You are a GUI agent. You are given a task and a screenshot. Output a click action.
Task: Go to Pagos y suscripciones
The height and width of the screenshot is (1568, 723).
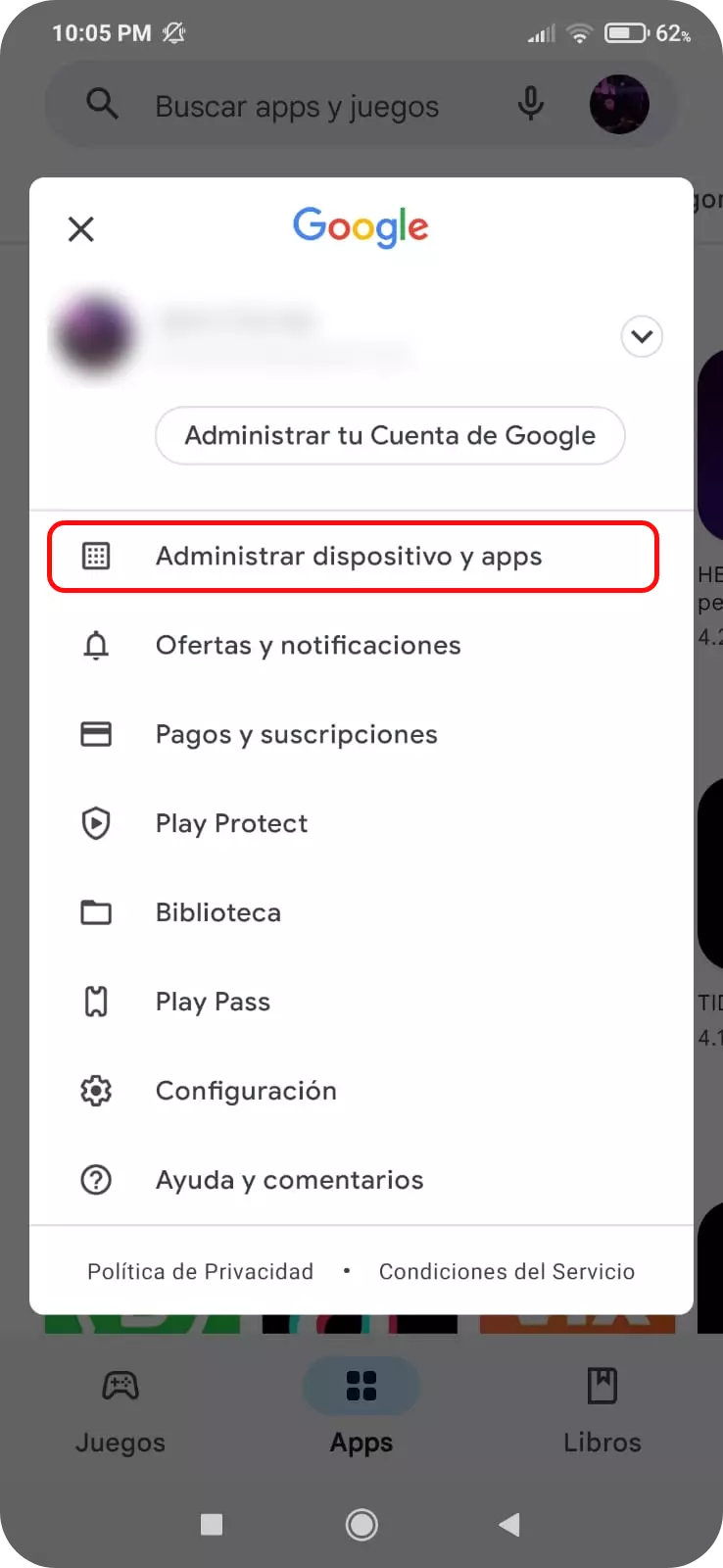[x=296, y=735]
